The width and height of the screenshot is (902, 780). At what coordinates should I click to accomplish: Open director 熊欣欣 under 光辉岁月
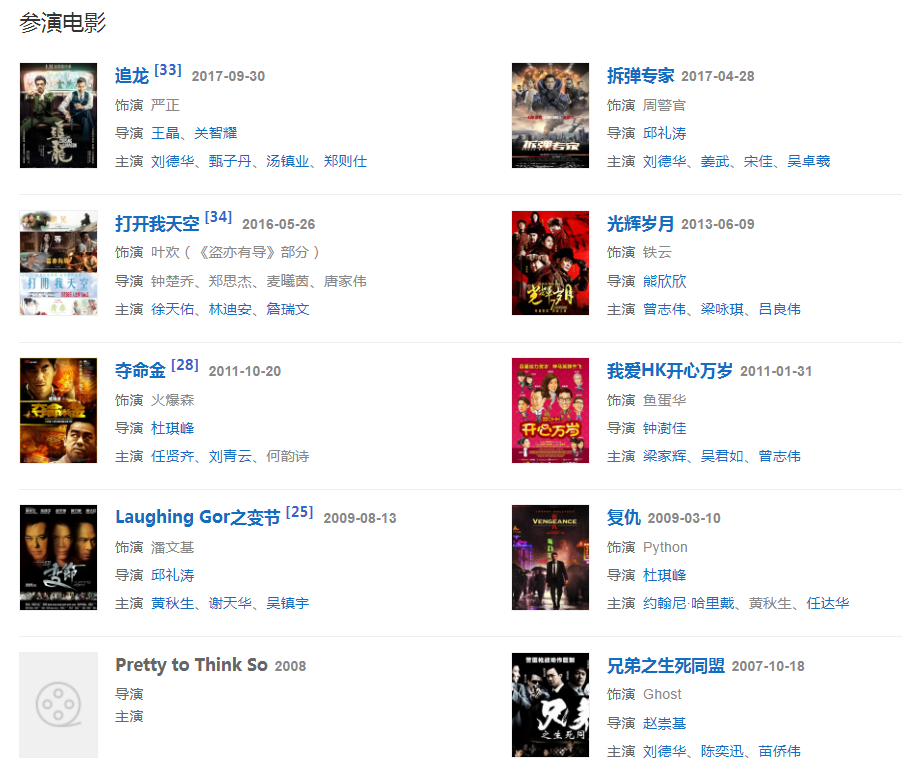tap(664, 281)
